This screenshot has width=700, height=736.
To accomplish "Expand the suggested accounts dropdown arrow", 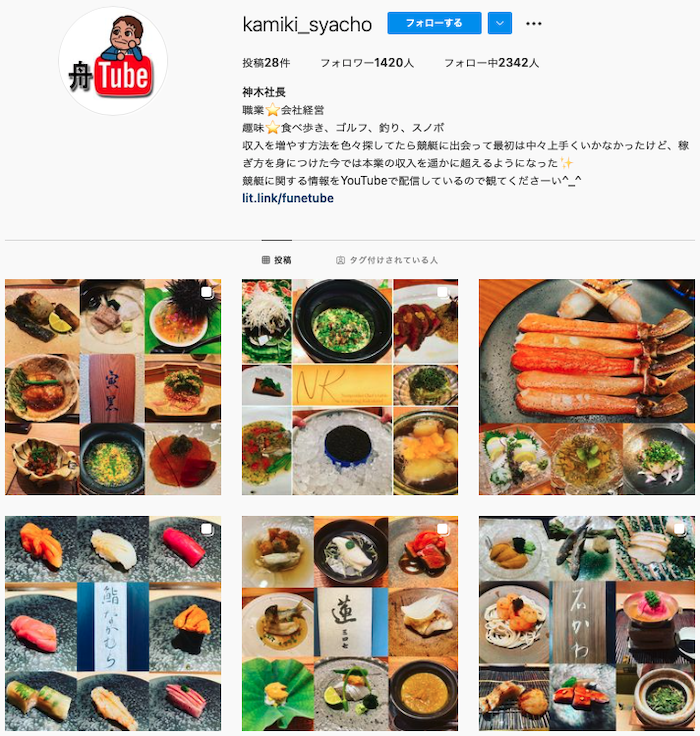I will tap(500, 24).
